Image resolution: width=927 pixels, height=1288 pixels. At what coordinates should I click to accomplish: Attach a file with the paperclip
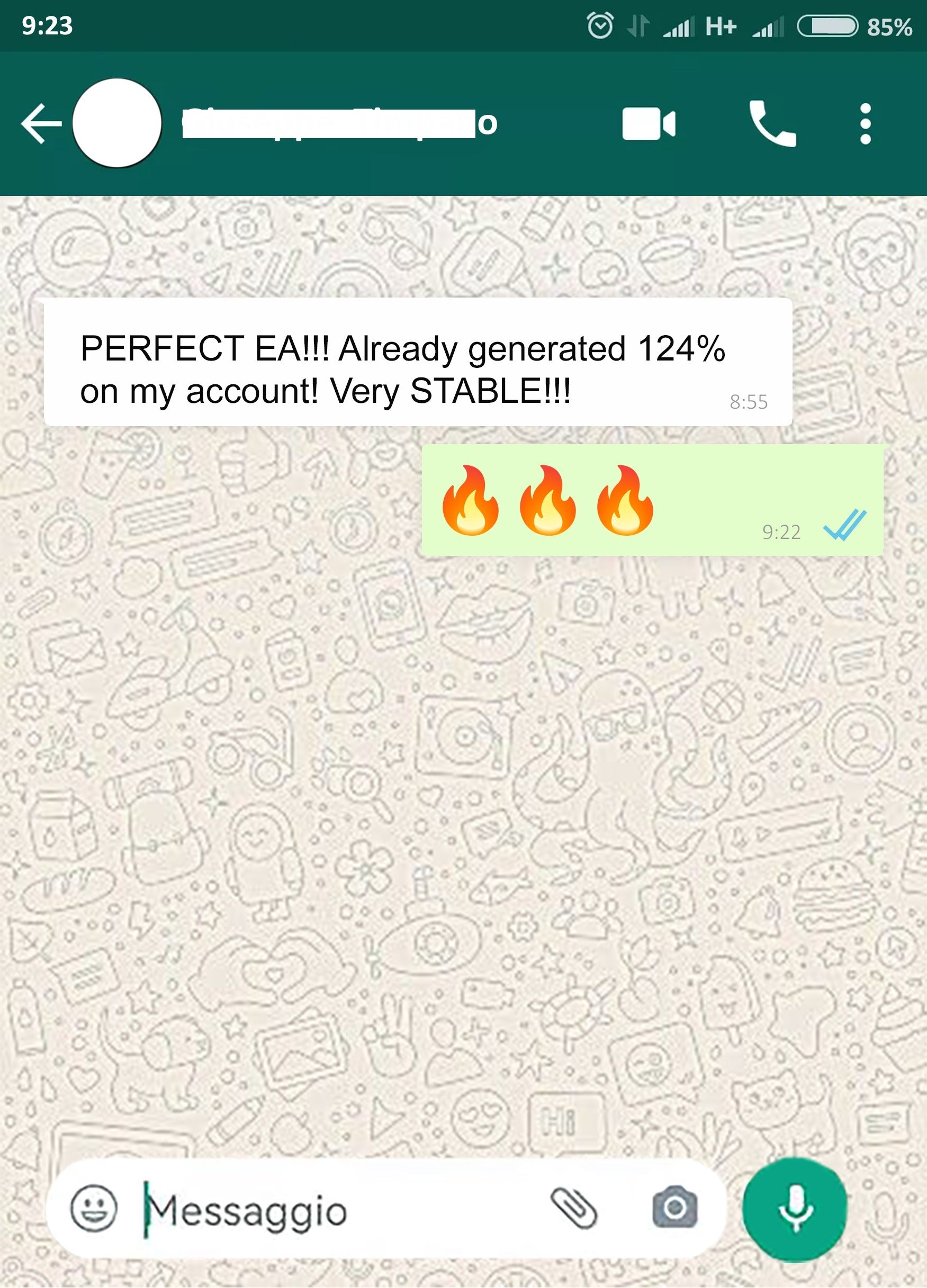574,1208
